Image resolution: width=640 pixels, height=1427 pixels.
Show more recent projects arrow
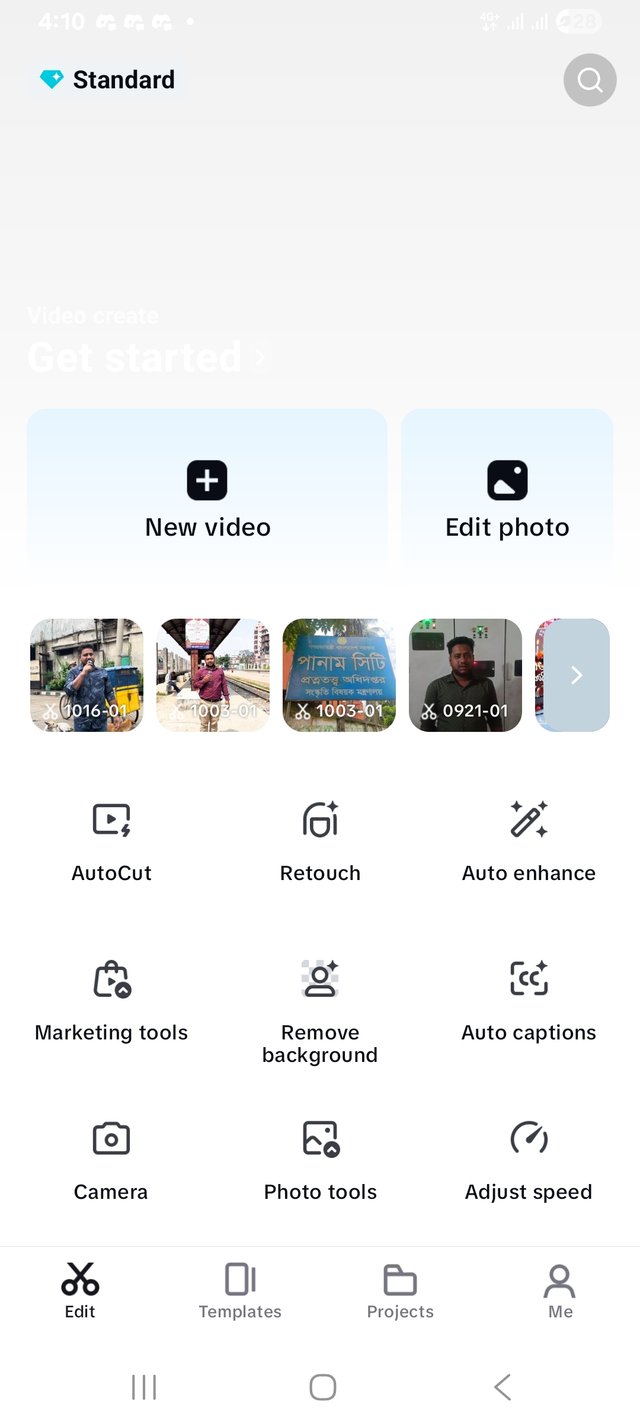tap(576, 675)
